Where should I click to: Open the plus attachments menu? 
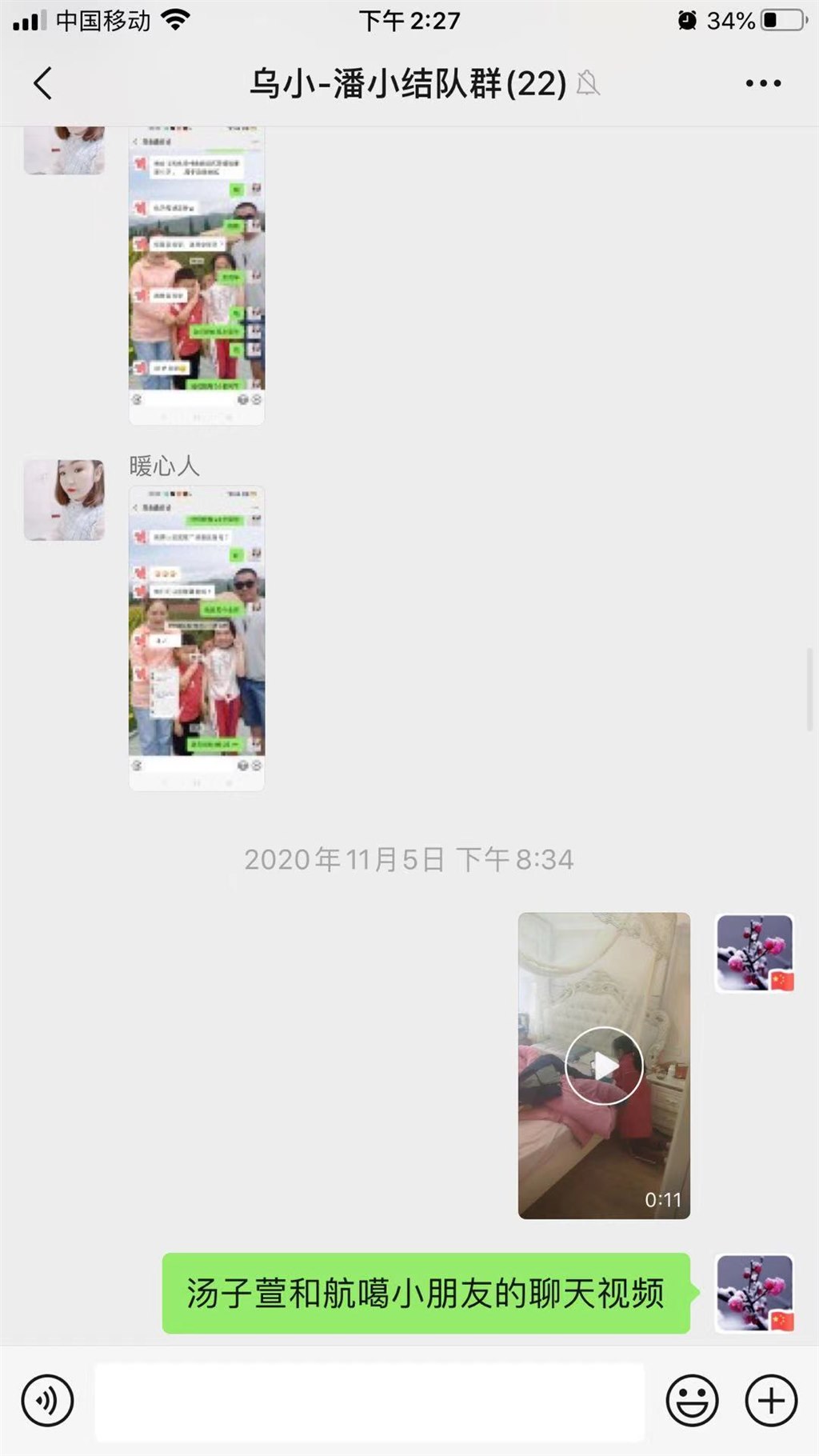click(771, 1401)
